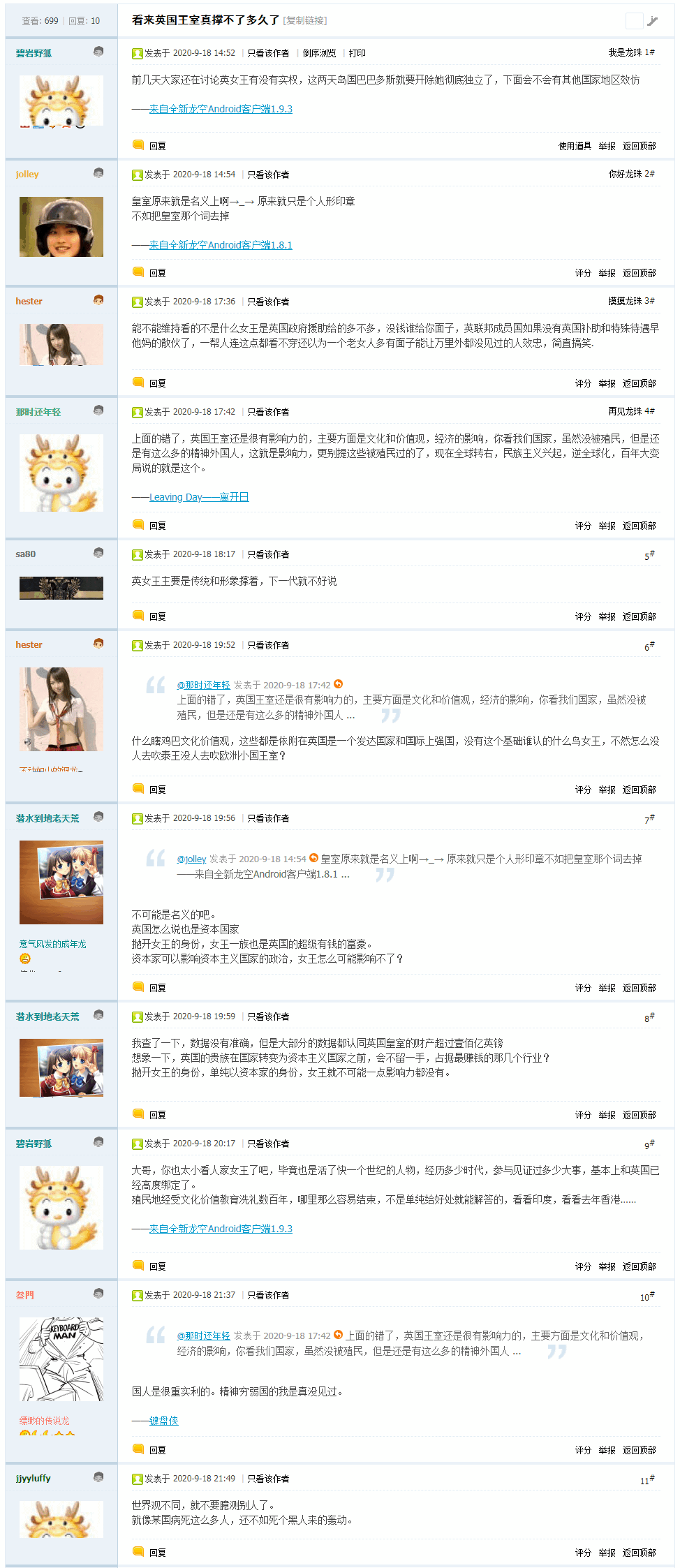Open the avatar of user 叁門
Image resolution: width=680 pixels, height=1568 pixels.
point(61,1359)
